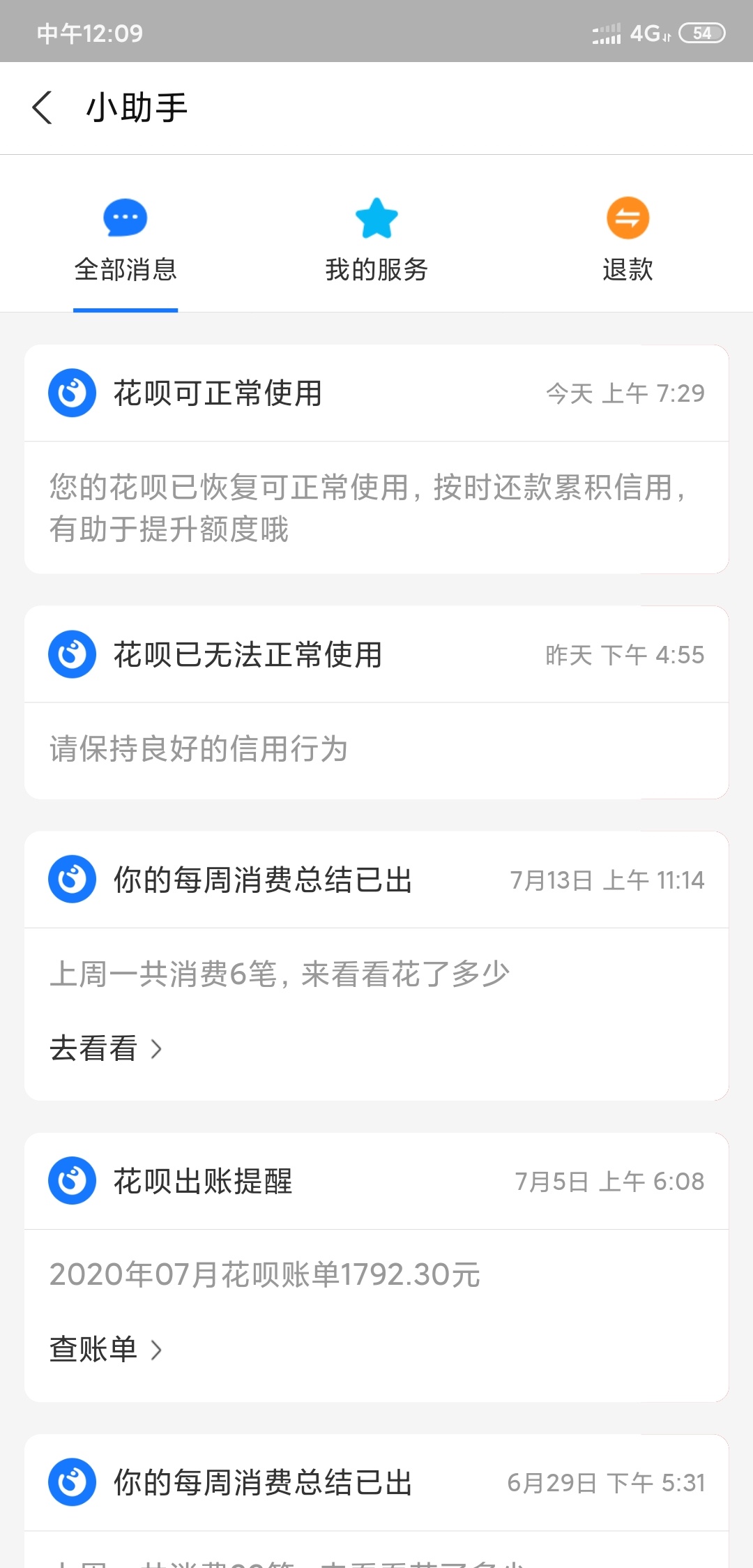The height and width of the screenshot is (1568, 753).
Task: Open the 花呗可正常使用 message
Action: pos(376,459)
